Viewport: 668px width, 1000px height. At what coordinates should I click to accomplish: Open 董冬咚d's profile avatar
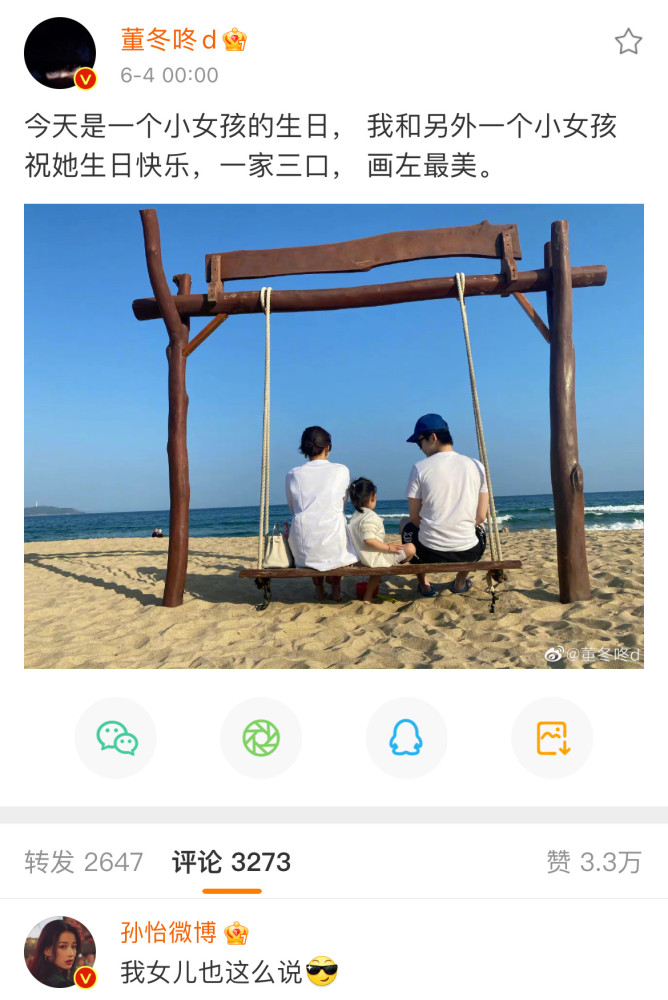click(x=60, y=53)
